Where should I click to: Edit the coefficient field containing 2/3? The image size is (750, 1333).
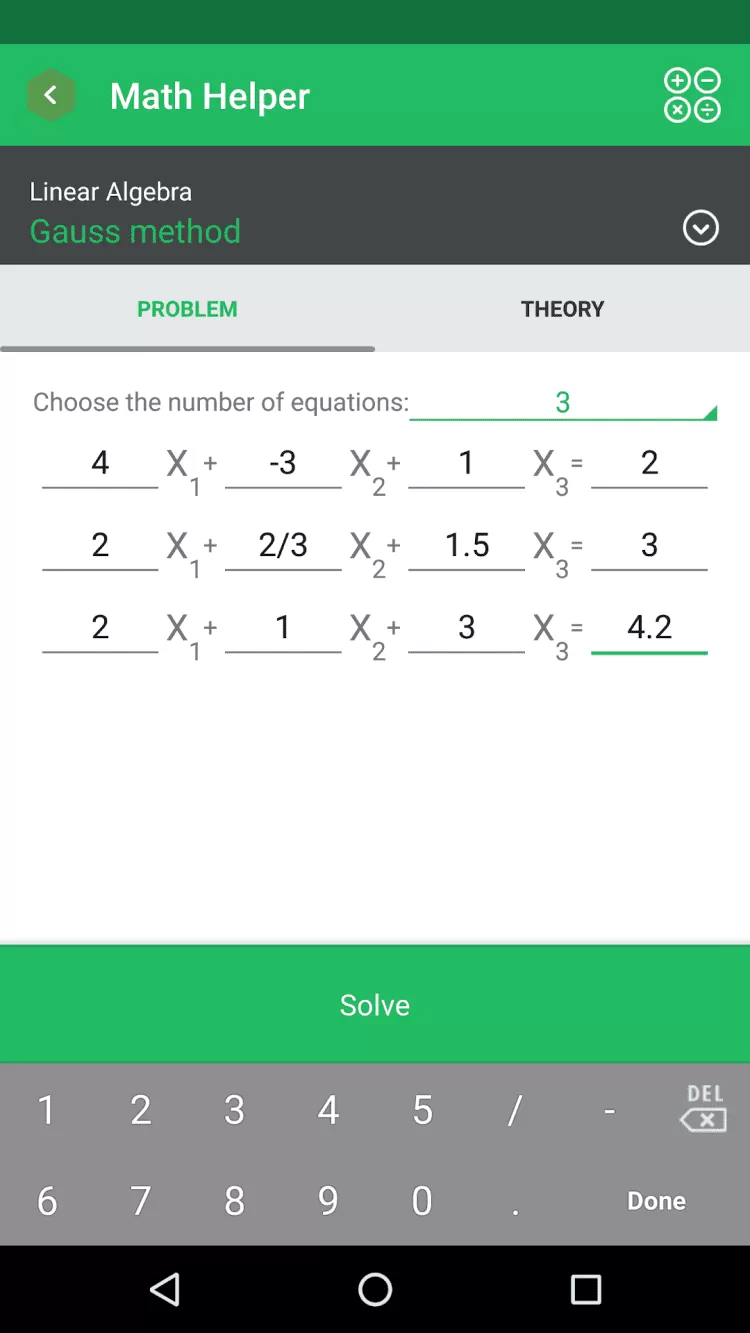[283, 545]
